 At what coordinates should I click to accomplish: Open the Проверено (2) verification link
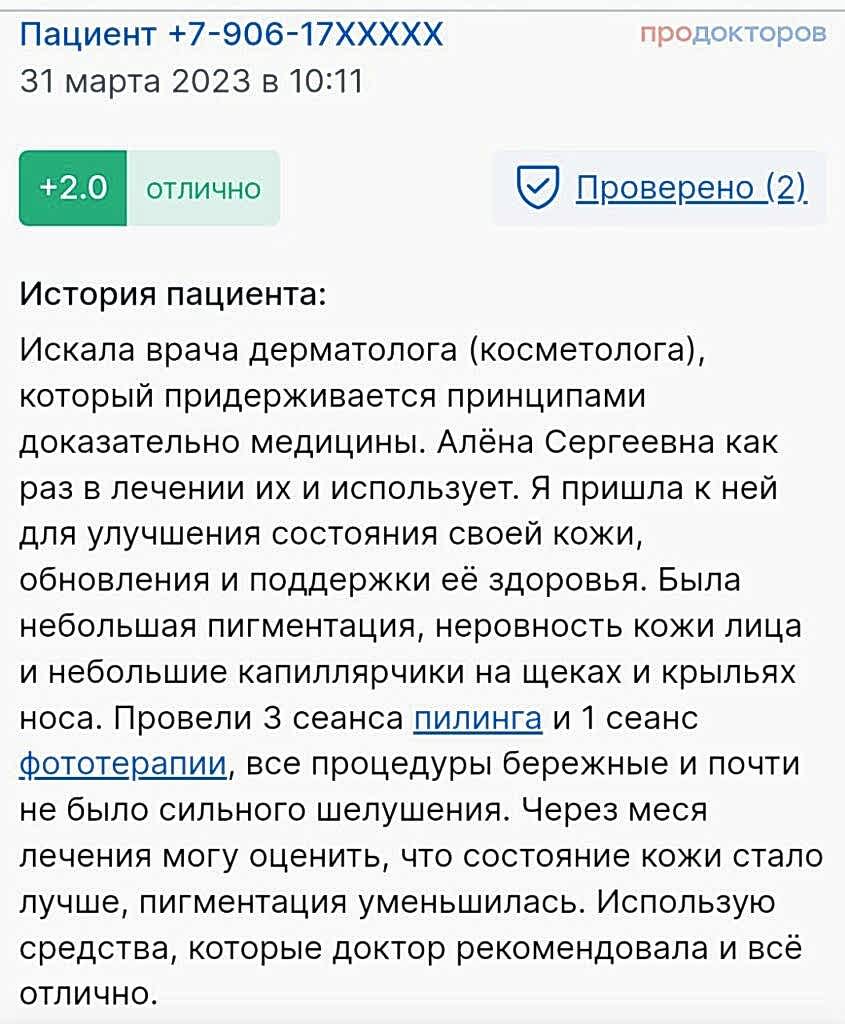[691, 187]
